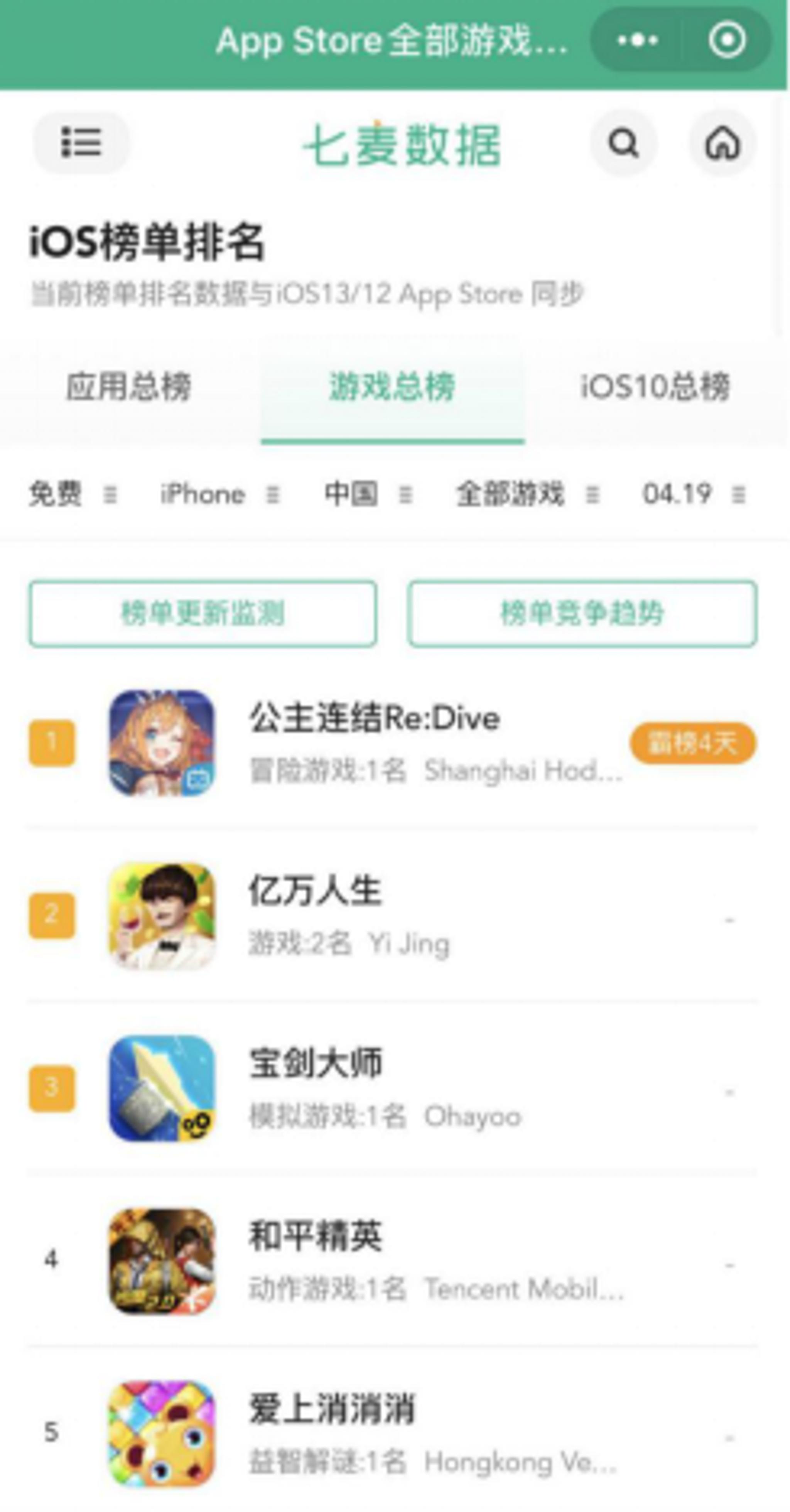
Task: Change the 中国 country filter
Action: point(368,494)
